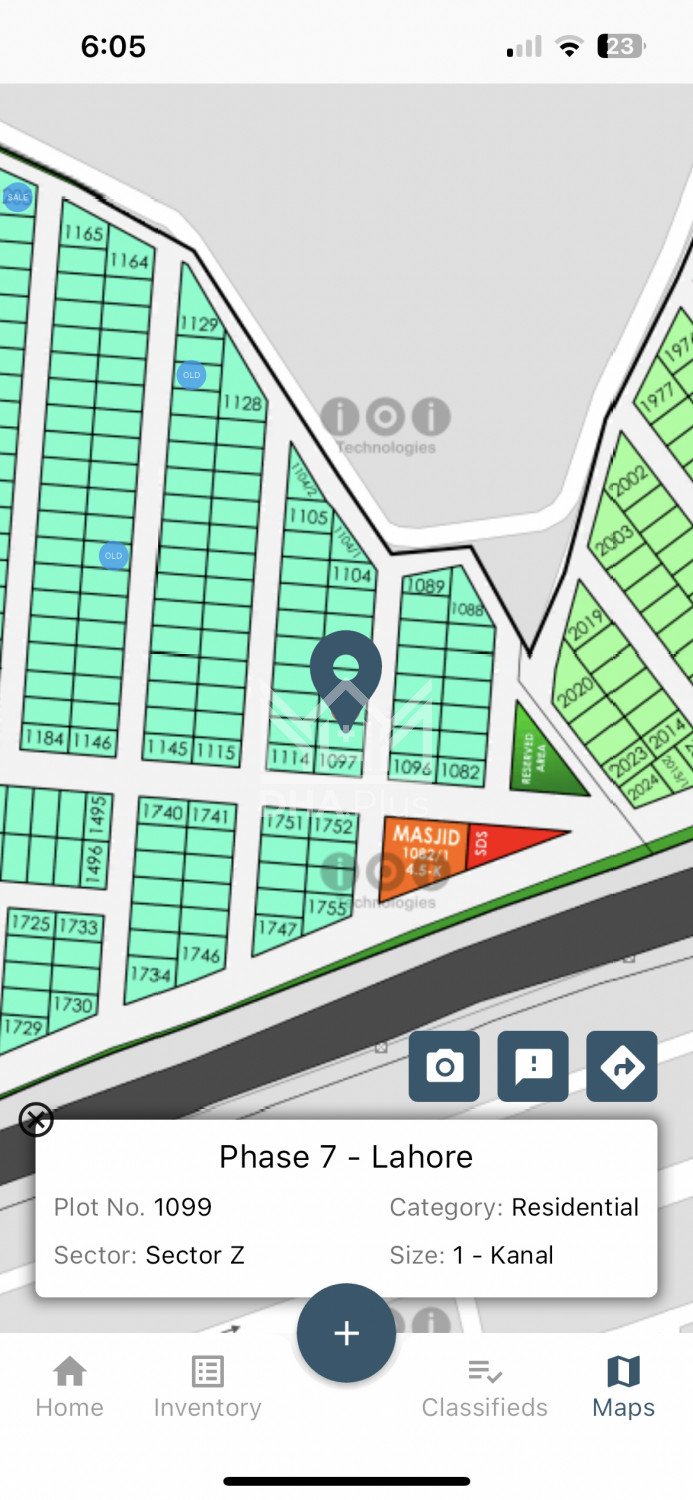The image size is (693, 1500).
Task: Go to the Home tab
Action: pyautogui.click(x=69, y=1387)
